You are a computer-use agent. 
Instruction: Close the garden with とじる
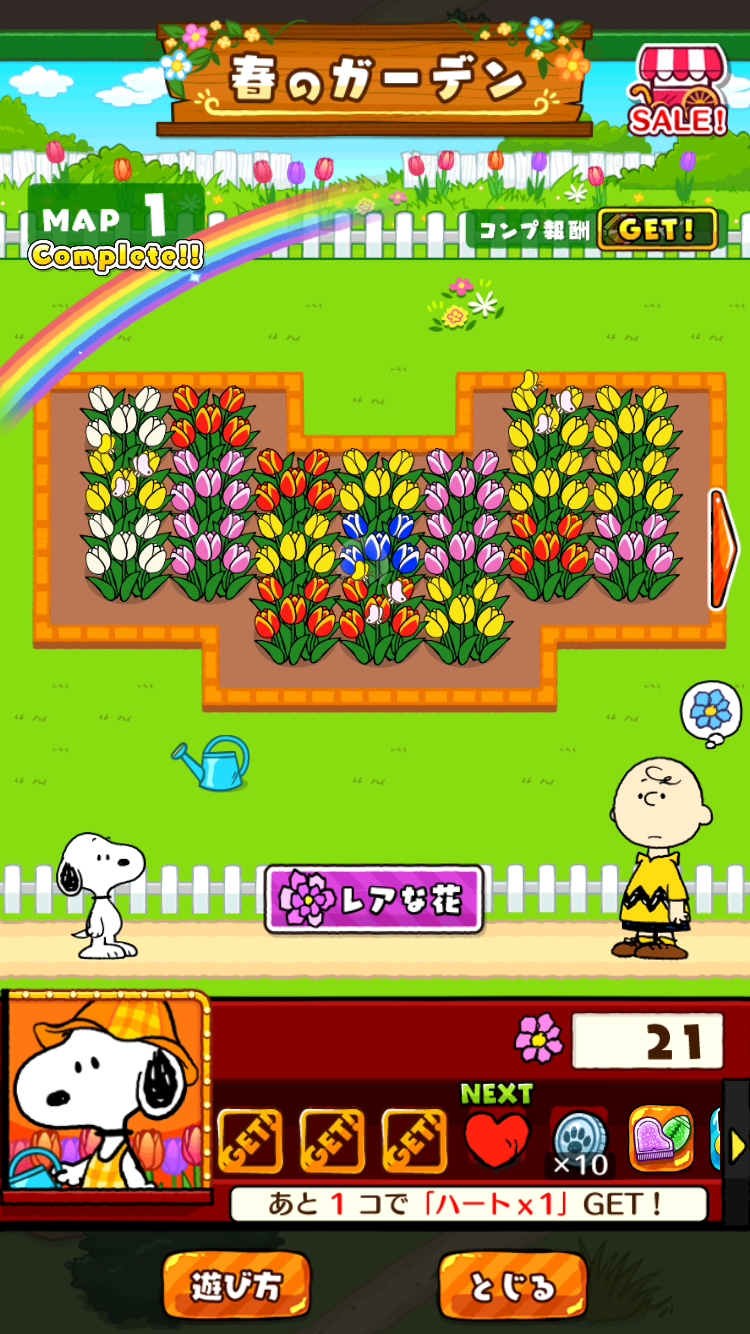(x=512, y=1286)
